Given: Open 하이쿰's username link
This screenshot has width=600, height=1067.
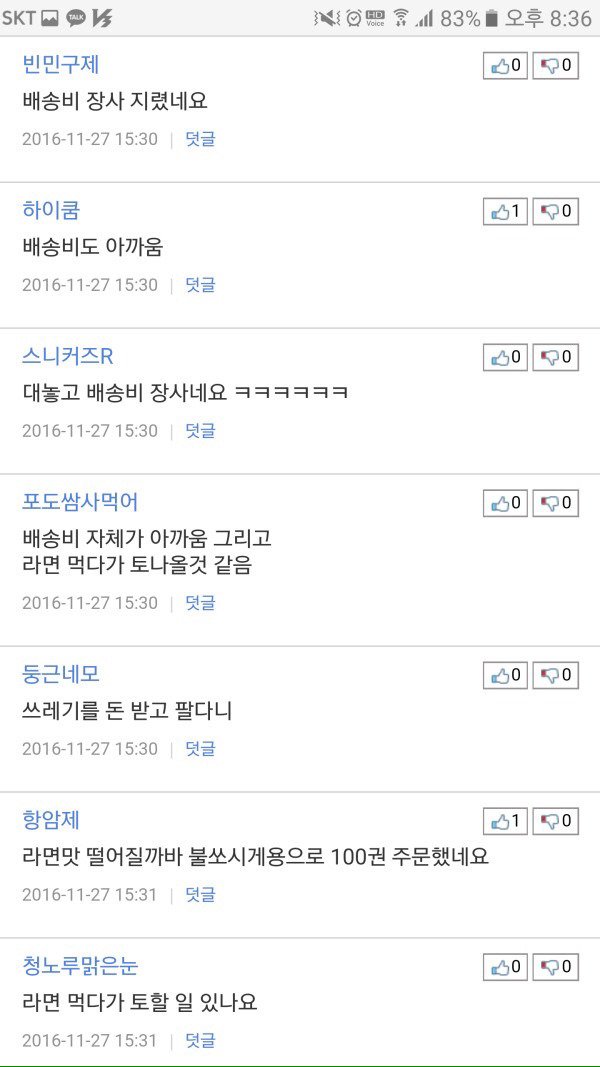Looking at the screenshot, I should pyautogui.click(x=51, y=211).
